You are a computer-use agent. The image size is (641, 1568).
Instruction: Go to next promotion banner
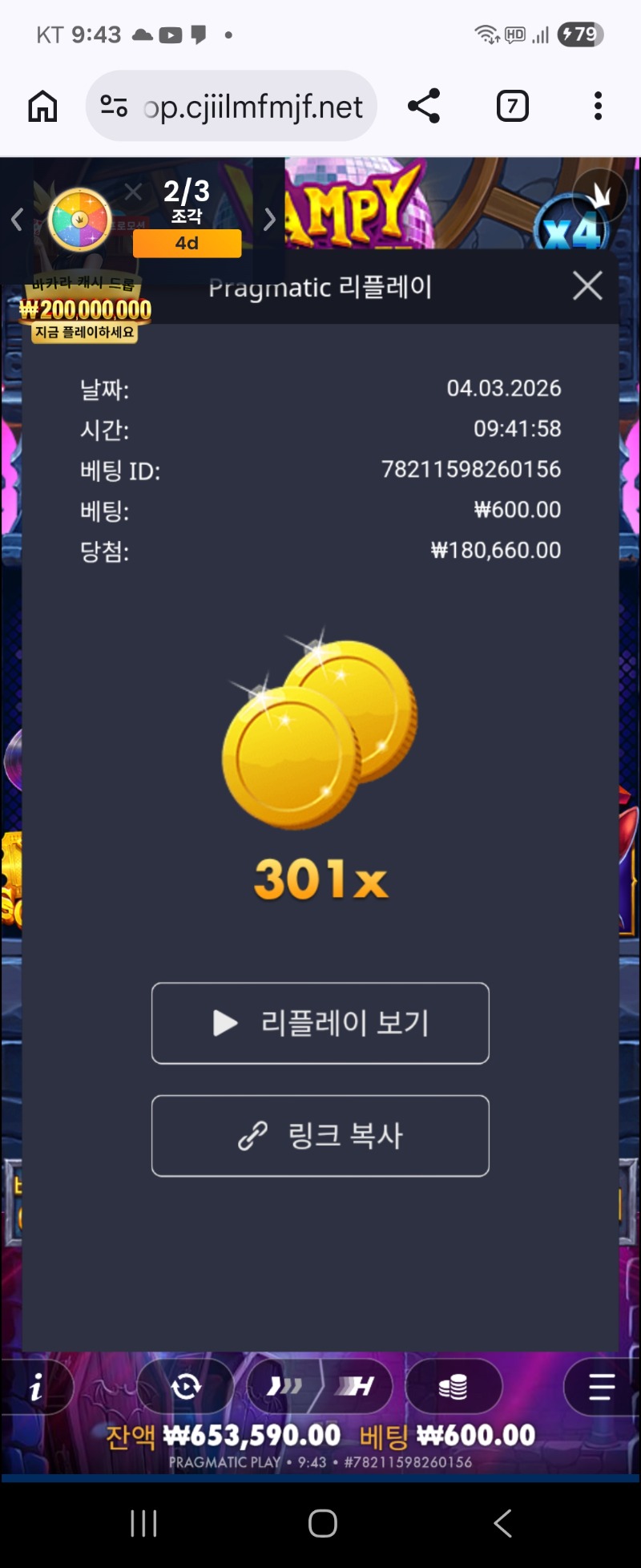click(x=270, y=219)
